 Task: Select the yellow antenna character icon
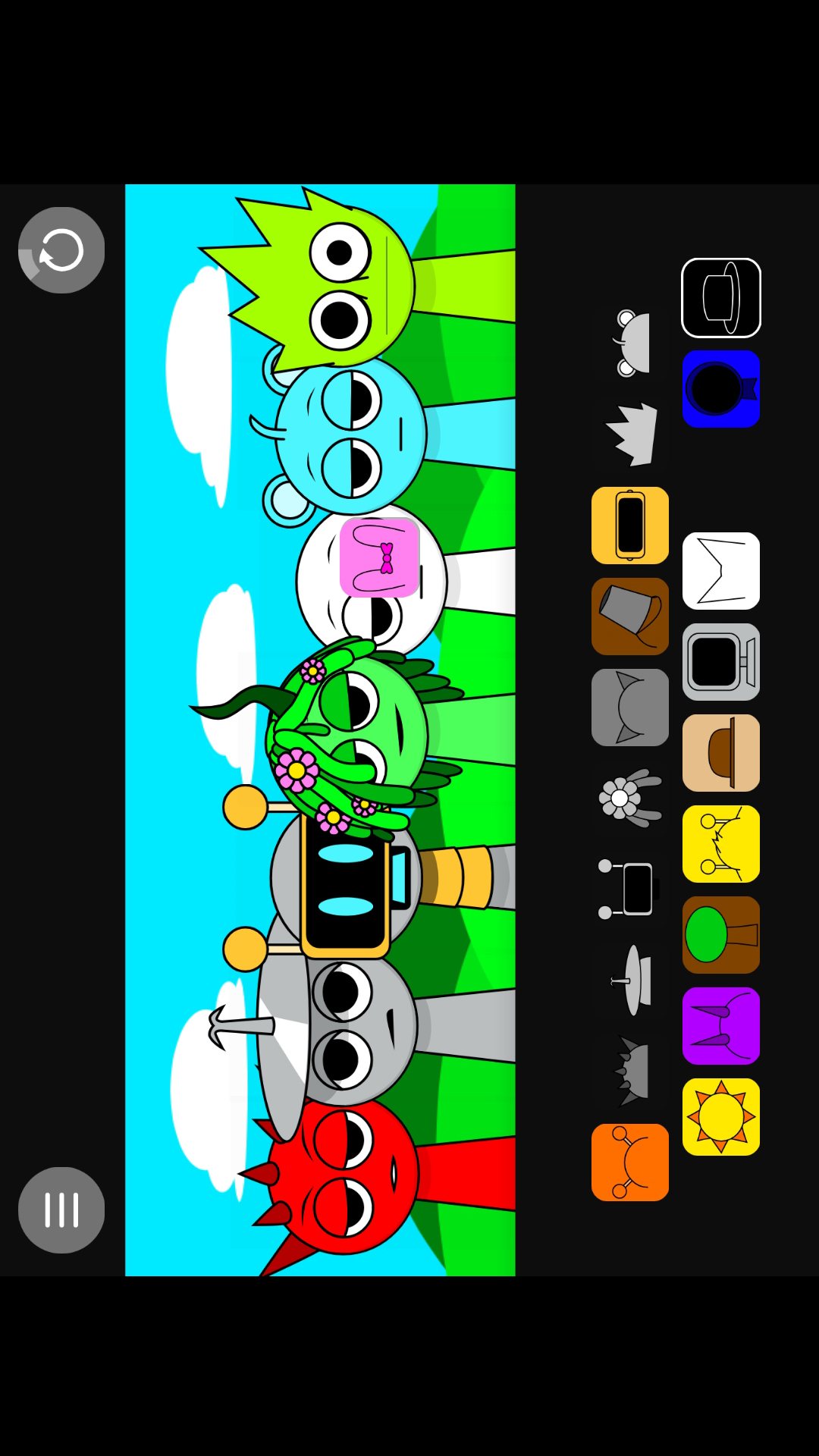click(721, 844)
